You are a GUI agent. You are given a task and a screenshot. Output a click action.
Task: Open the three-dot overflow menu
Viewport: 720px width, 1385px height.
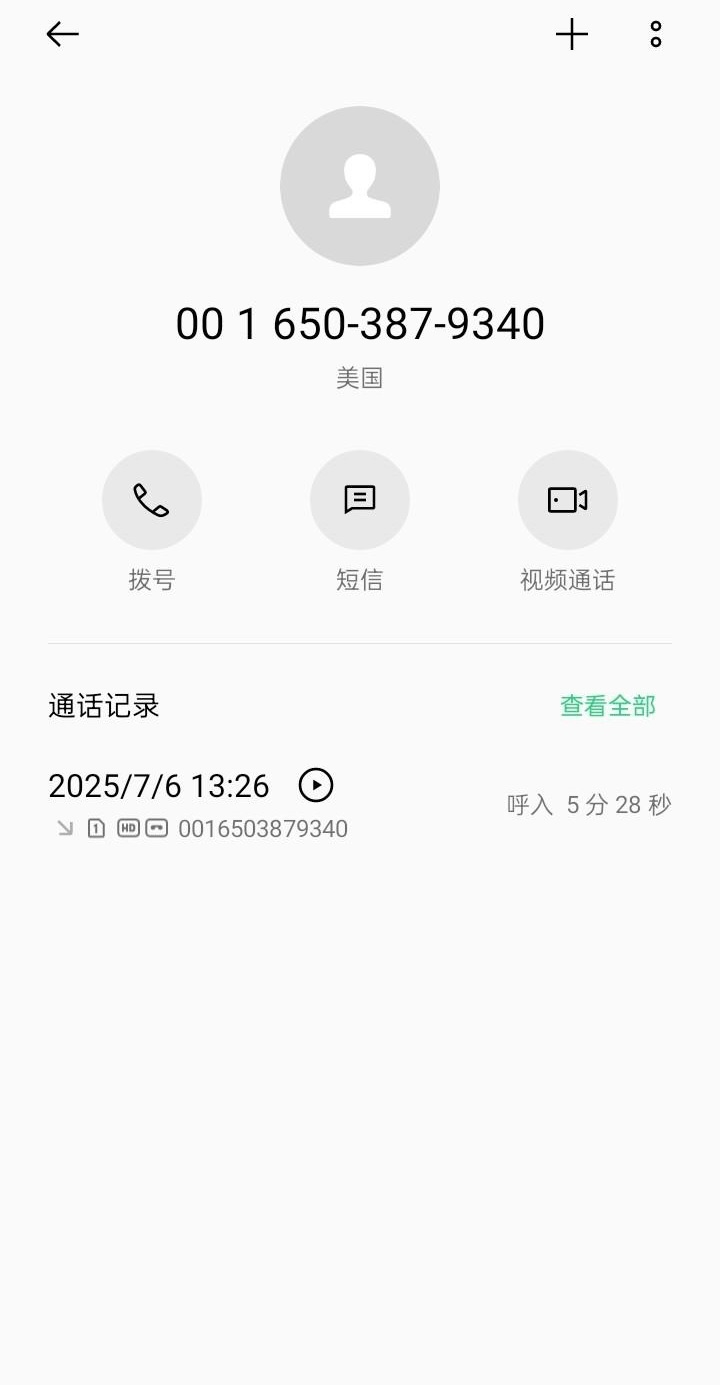[656, 34]
